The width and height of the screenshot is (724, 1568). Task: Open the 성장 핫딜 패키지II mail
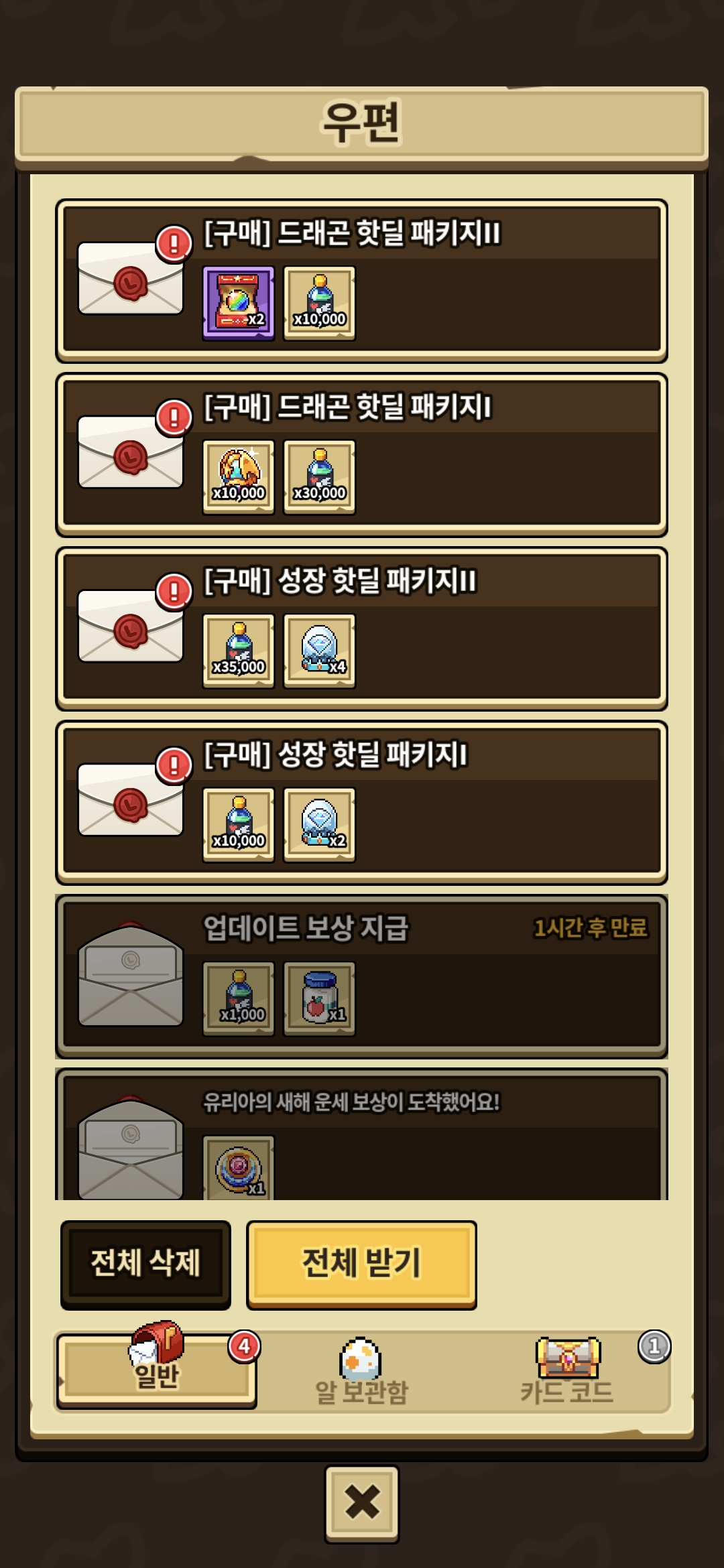pos(361,629)
